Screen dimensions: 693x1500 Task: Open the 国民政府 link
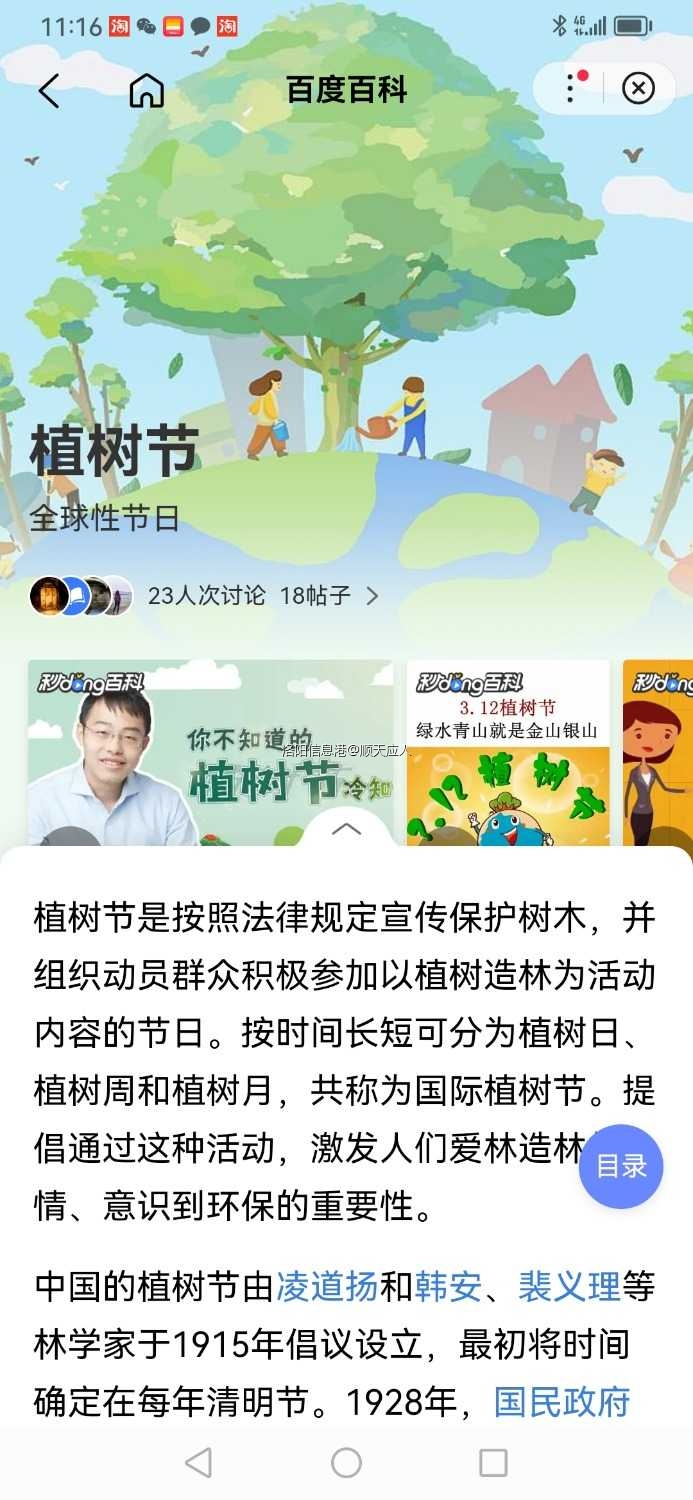click(x=562, y=1403)
